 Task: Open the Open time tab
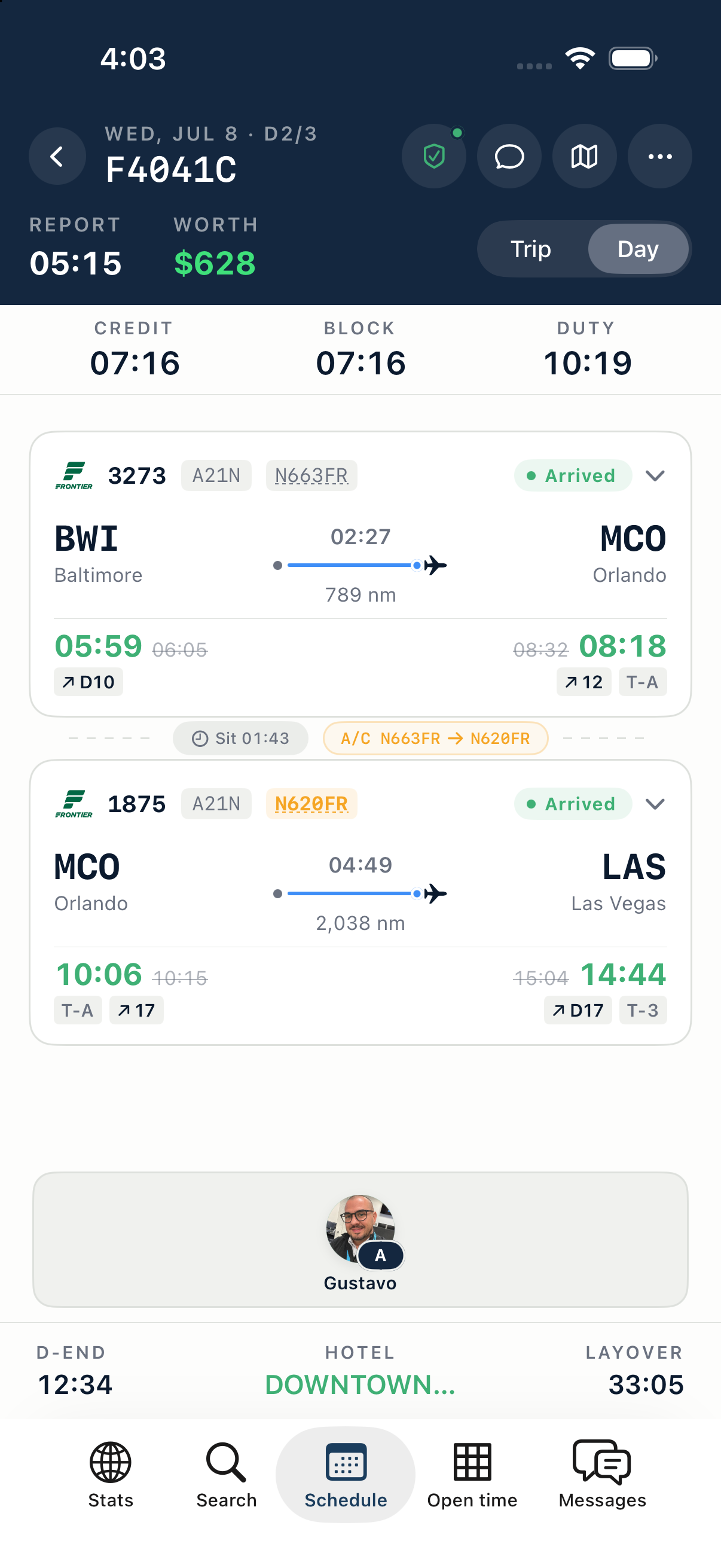tap(472, 1475)
